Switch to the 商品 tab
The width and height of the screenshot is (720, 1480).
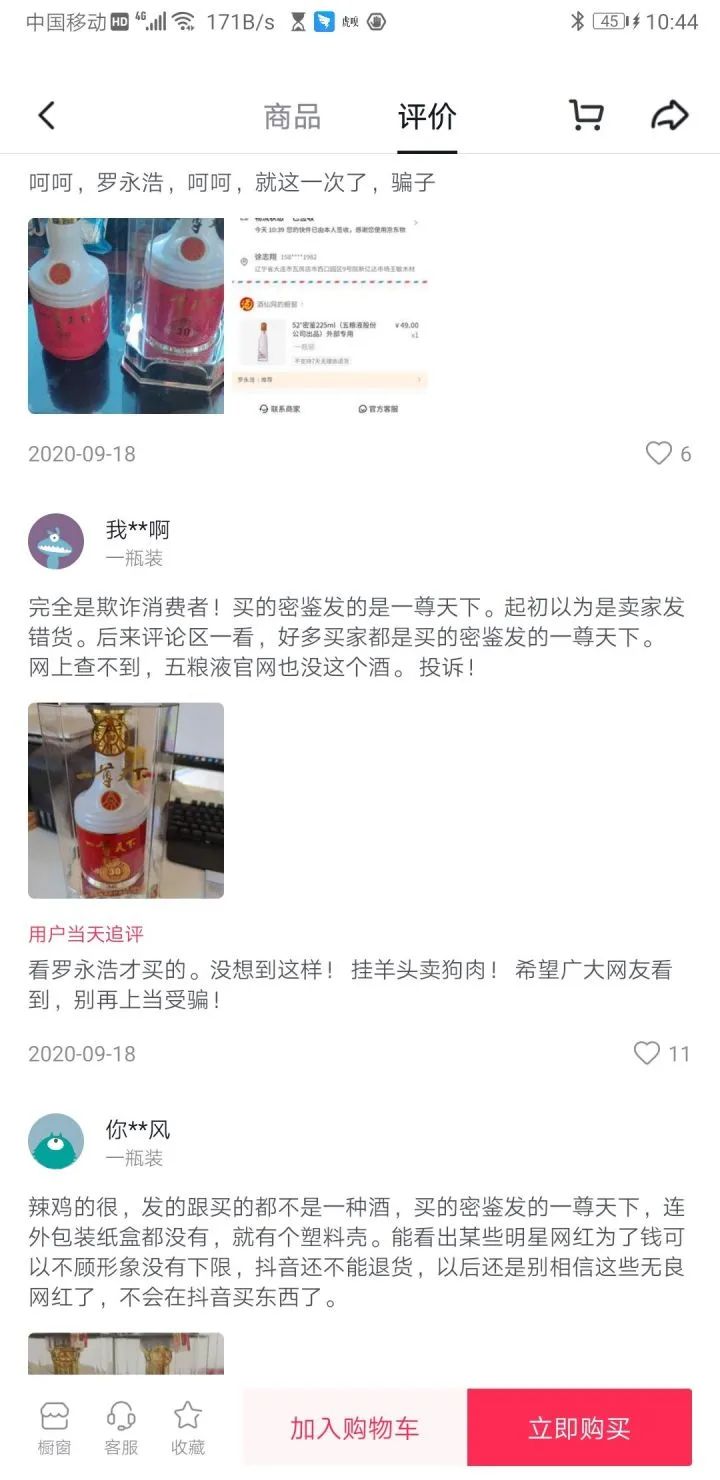point(292,115)
